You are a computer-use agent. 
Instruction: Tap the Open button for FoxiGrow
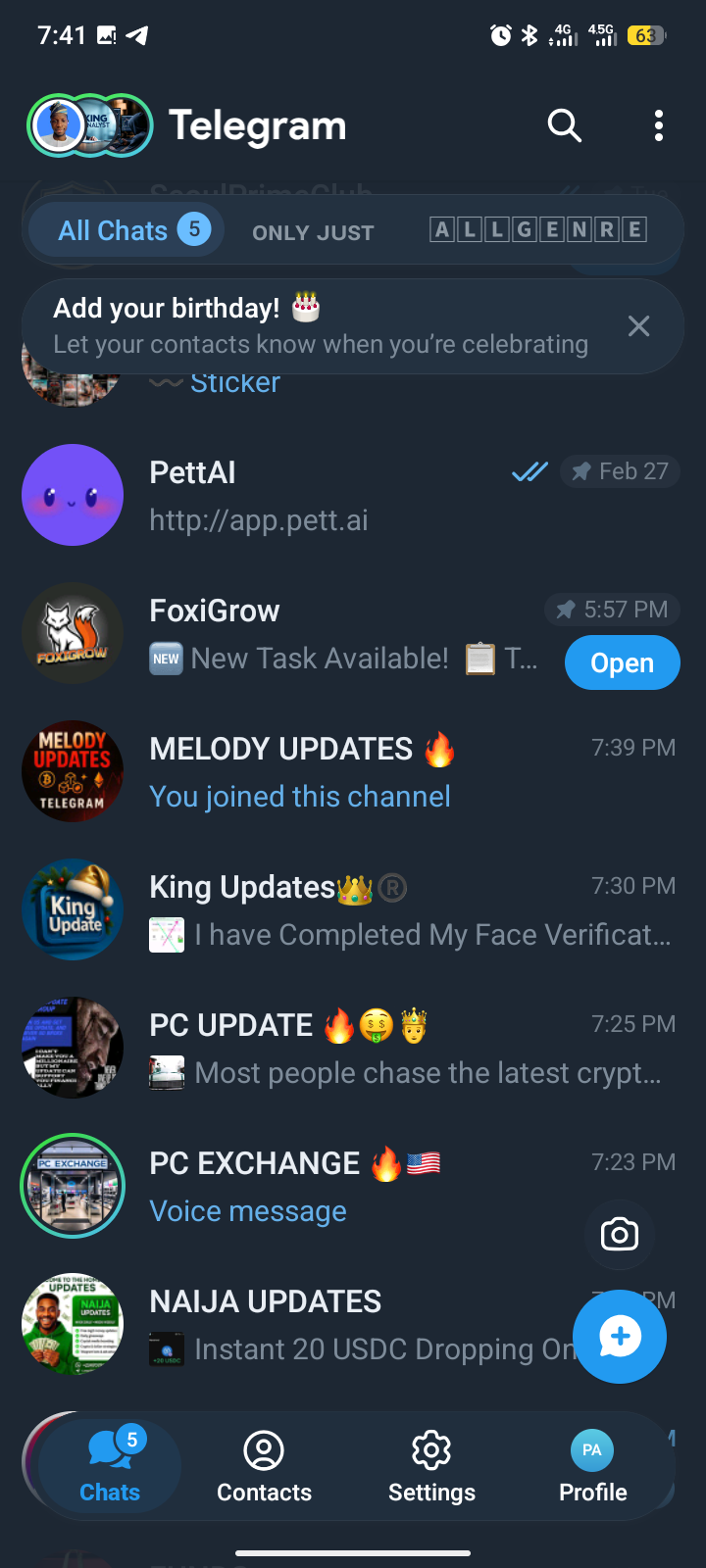pos(622,662)
